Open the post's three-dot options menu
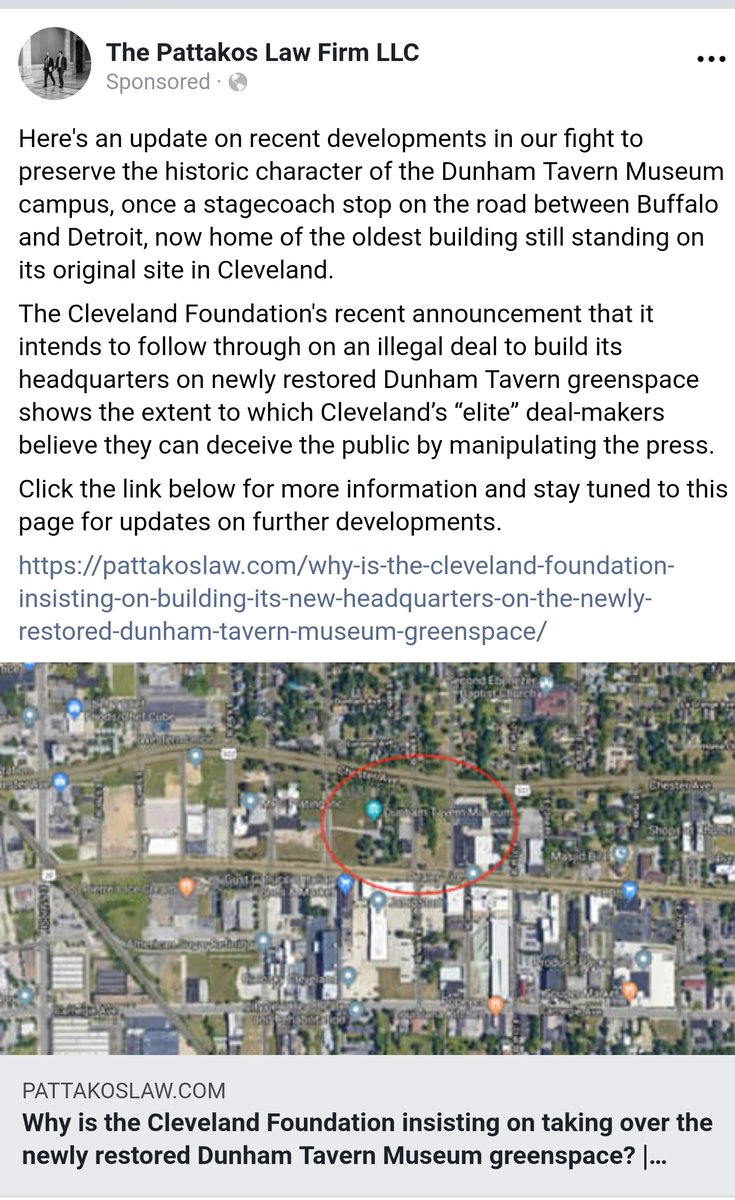Screen dimensions: 735x1200 click(710, 60)
